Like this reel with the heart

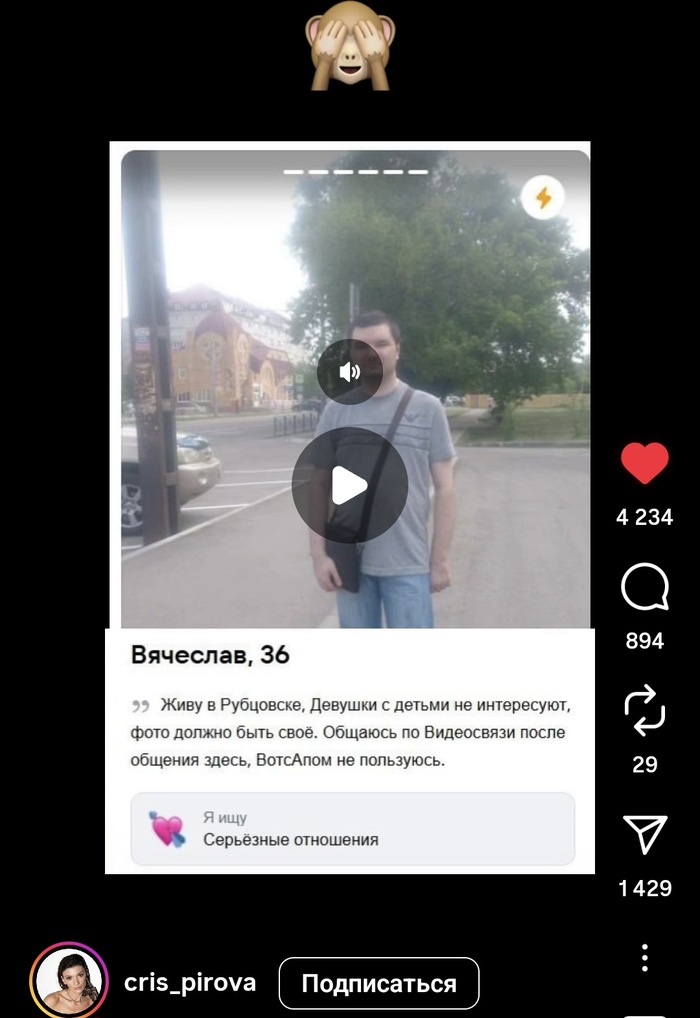645,464
